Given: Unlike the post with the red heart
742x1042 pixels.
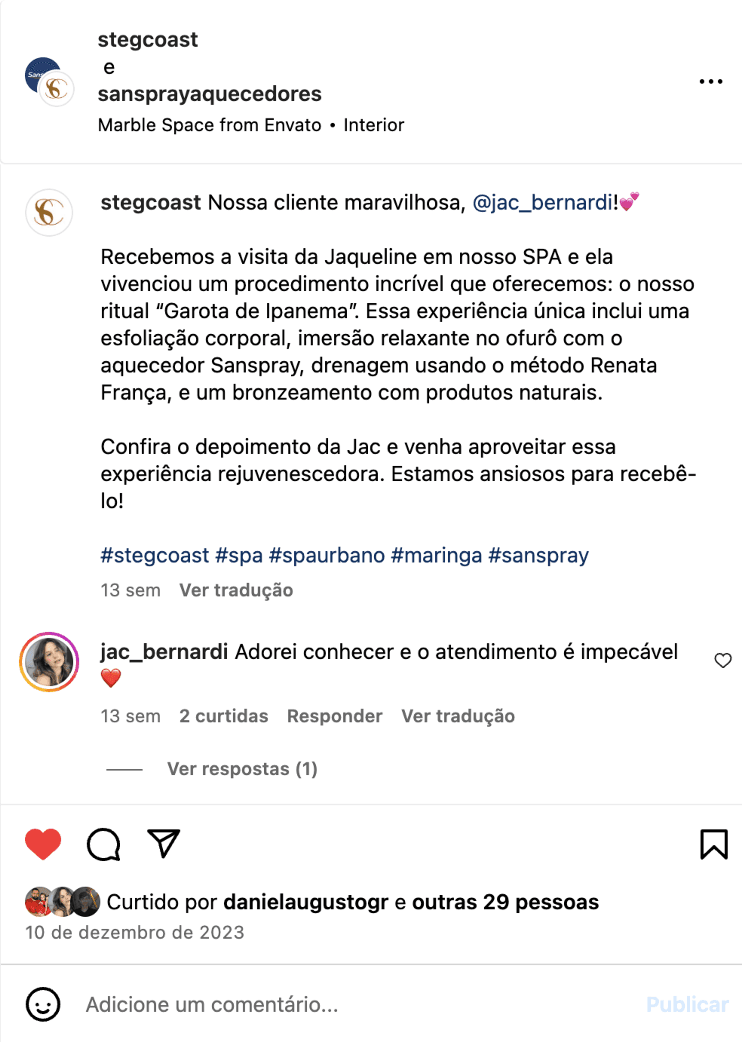Looking at the screenshot, I should click(43, 845).
